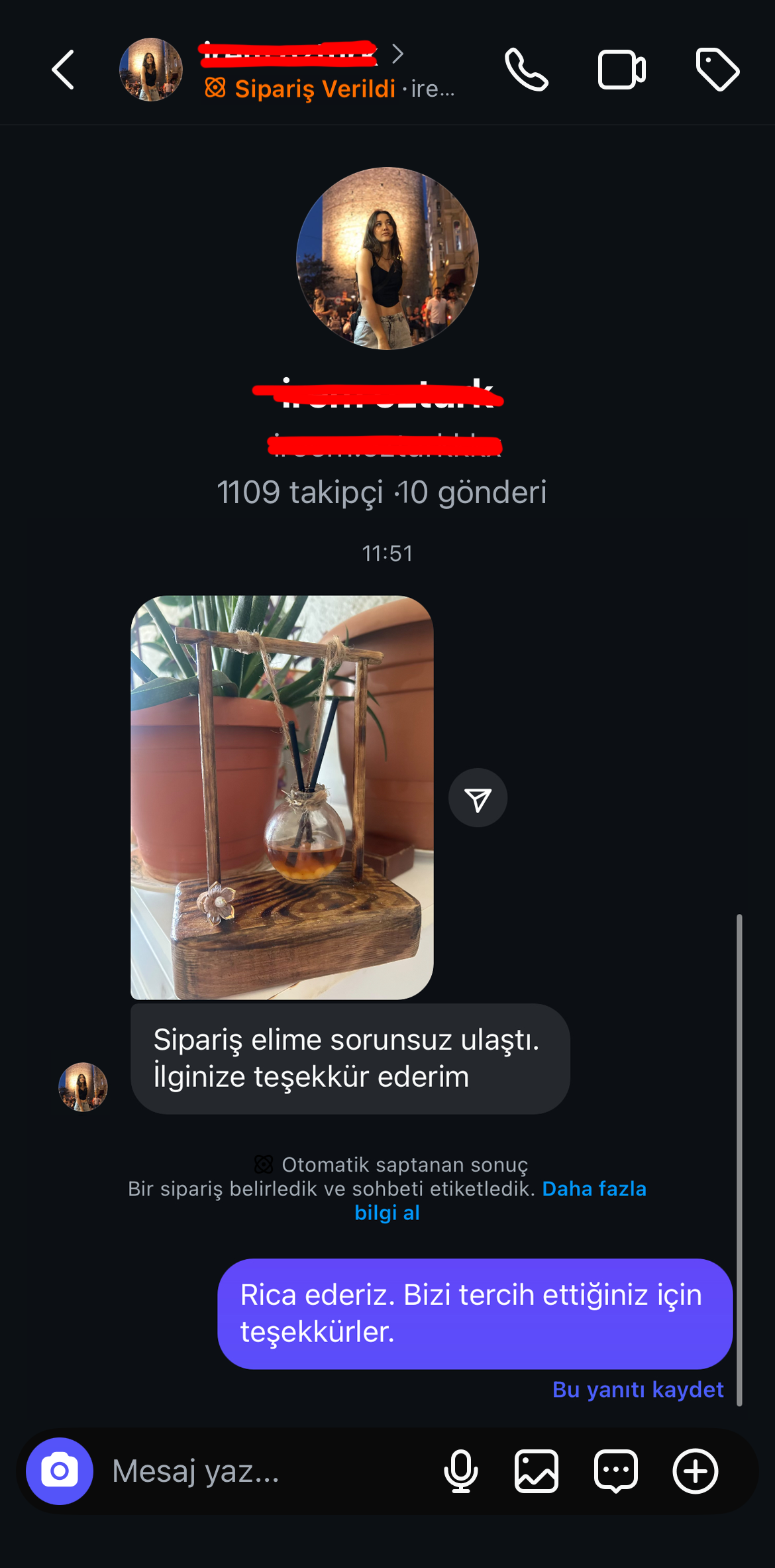Open the saved replies chat-bubble icon

(x=616, y=1471)
